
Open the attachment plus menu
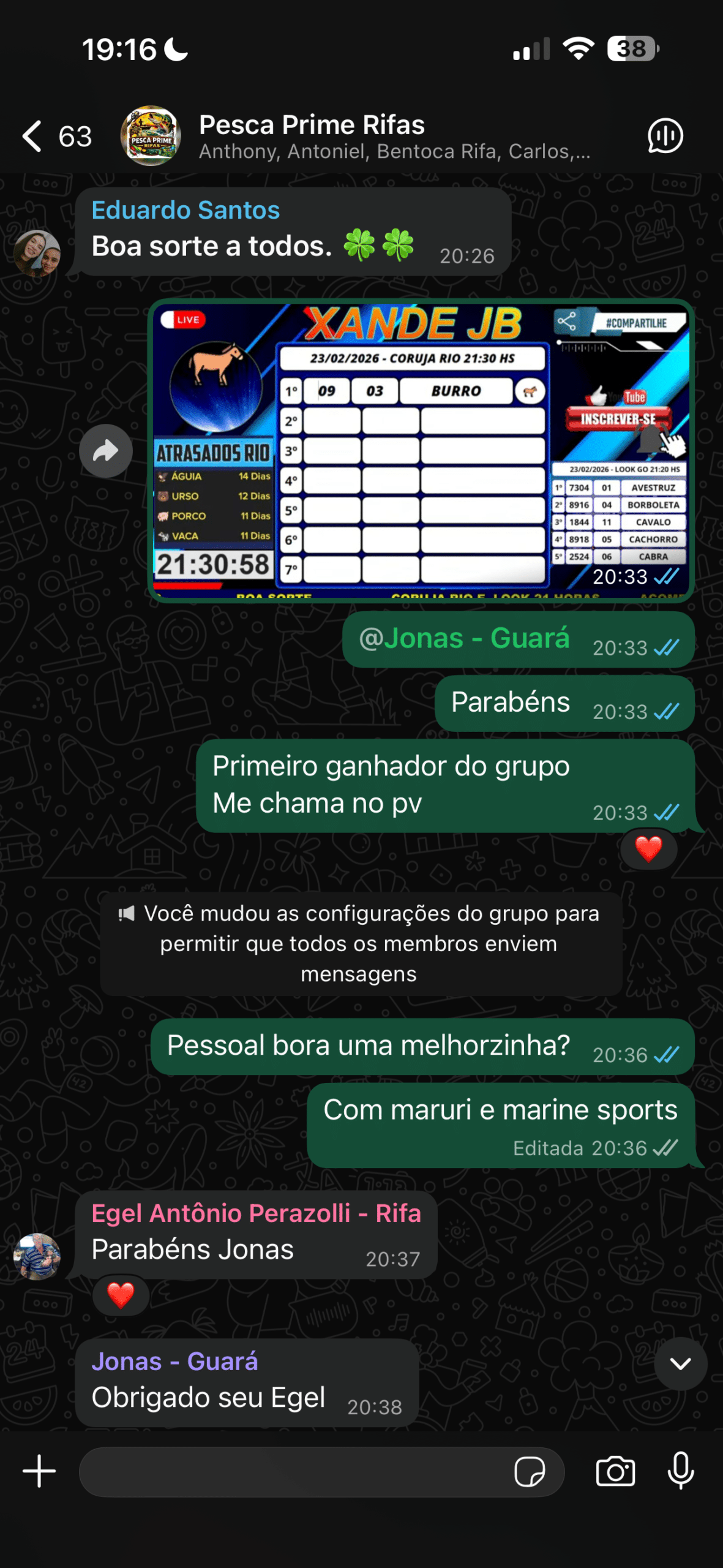click(39, 1471)
